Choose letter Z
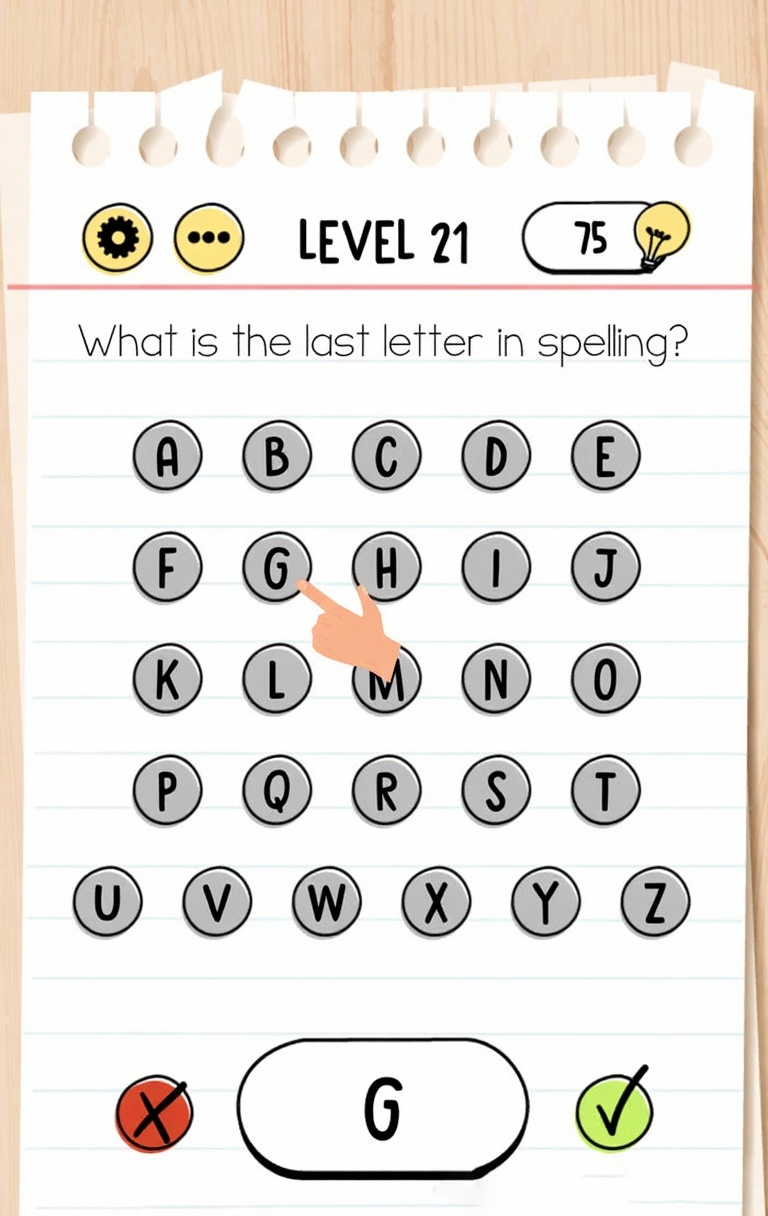This screenshot has width=768, height=1216. [x=655, y=903]
